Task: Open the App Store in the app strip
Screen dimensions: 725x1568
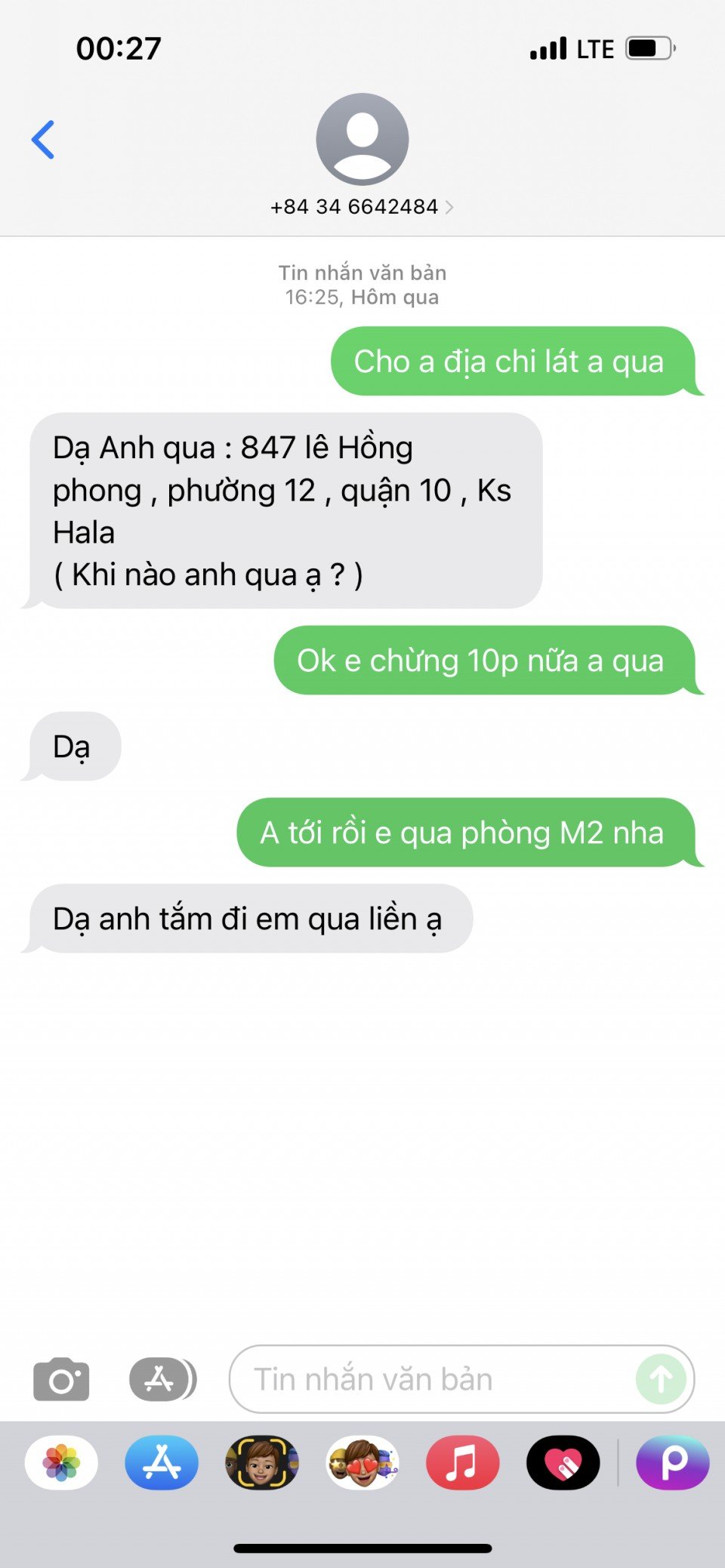Action: pyautogui.click(x=162, y=1462)
